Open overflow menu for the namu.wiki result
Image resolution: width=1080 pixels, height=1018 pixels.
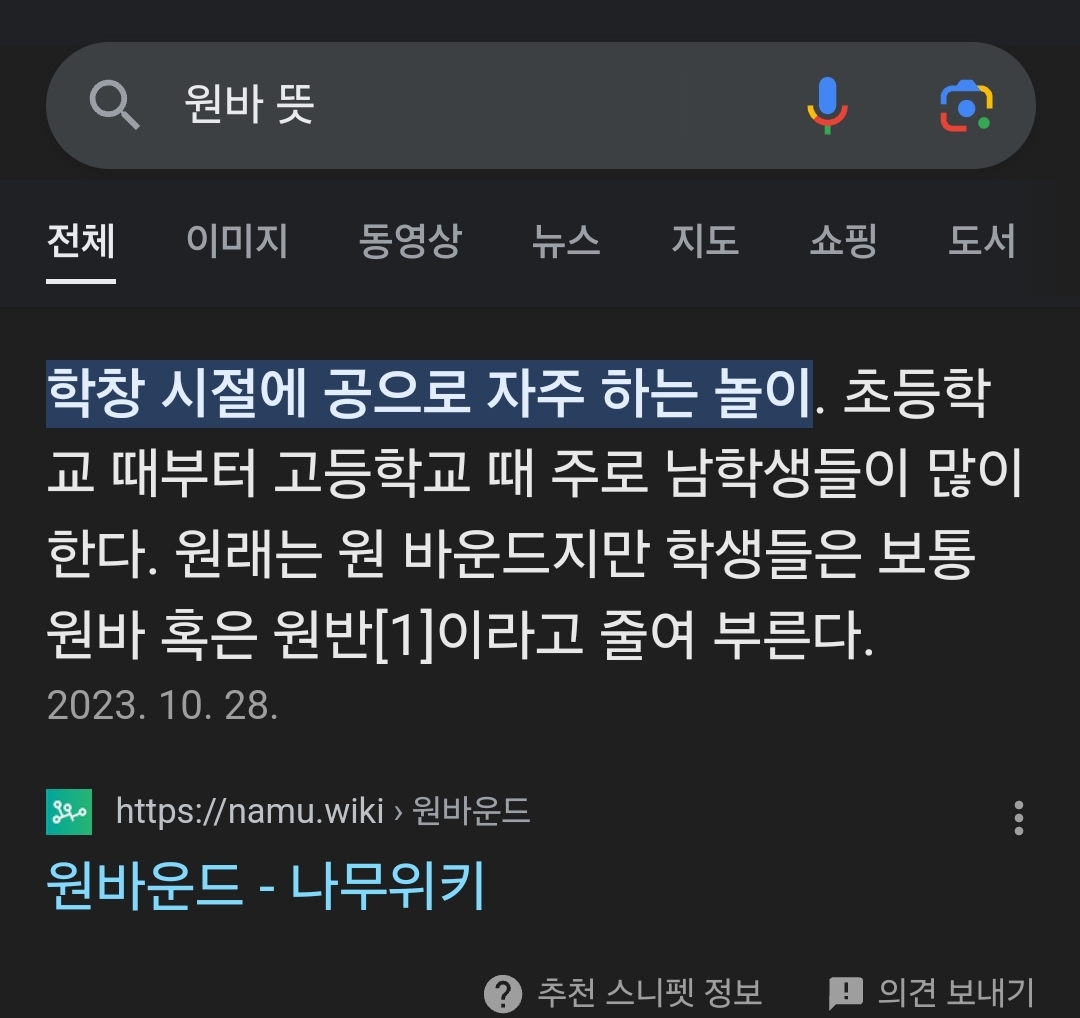coord(1018,817)
